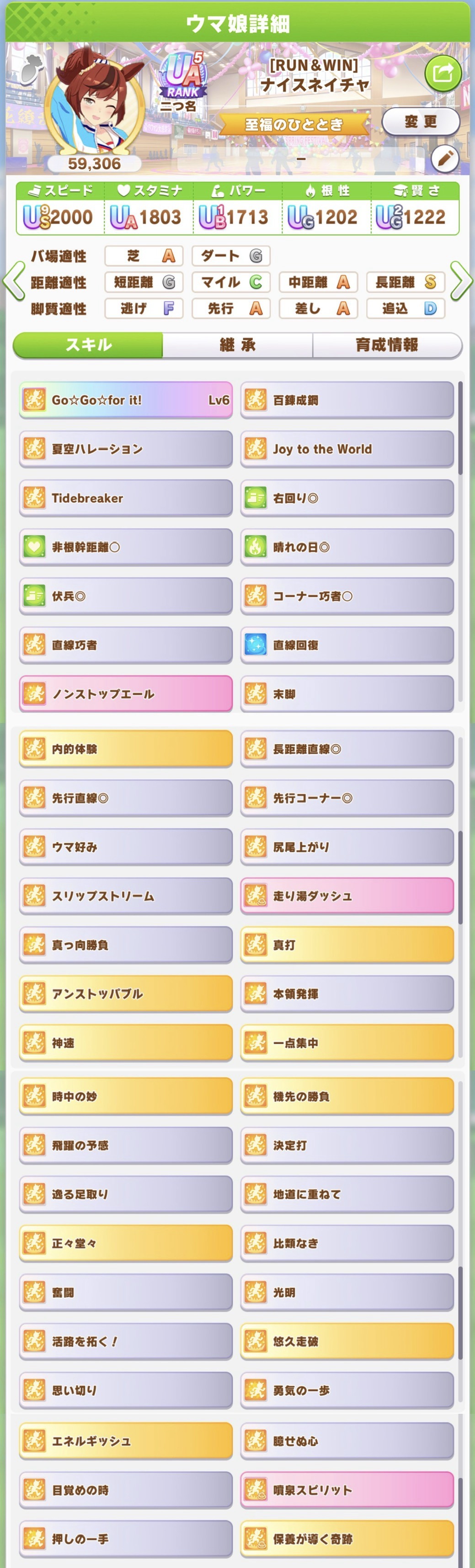
Task: Open the Go☆Go☆for it! skill details
Action: click(125, 400)
